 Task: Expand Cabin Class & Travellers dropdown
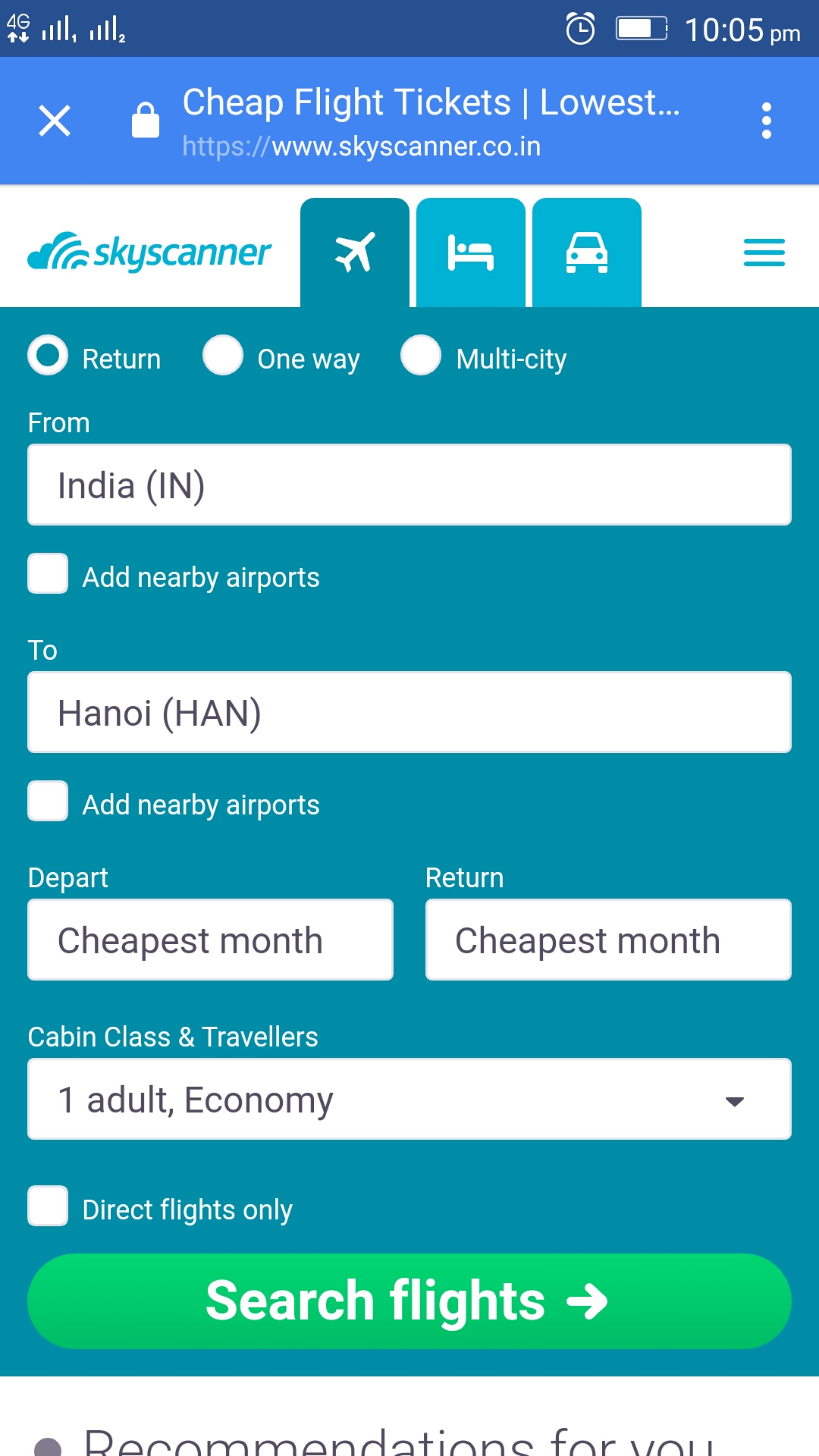409,1099
